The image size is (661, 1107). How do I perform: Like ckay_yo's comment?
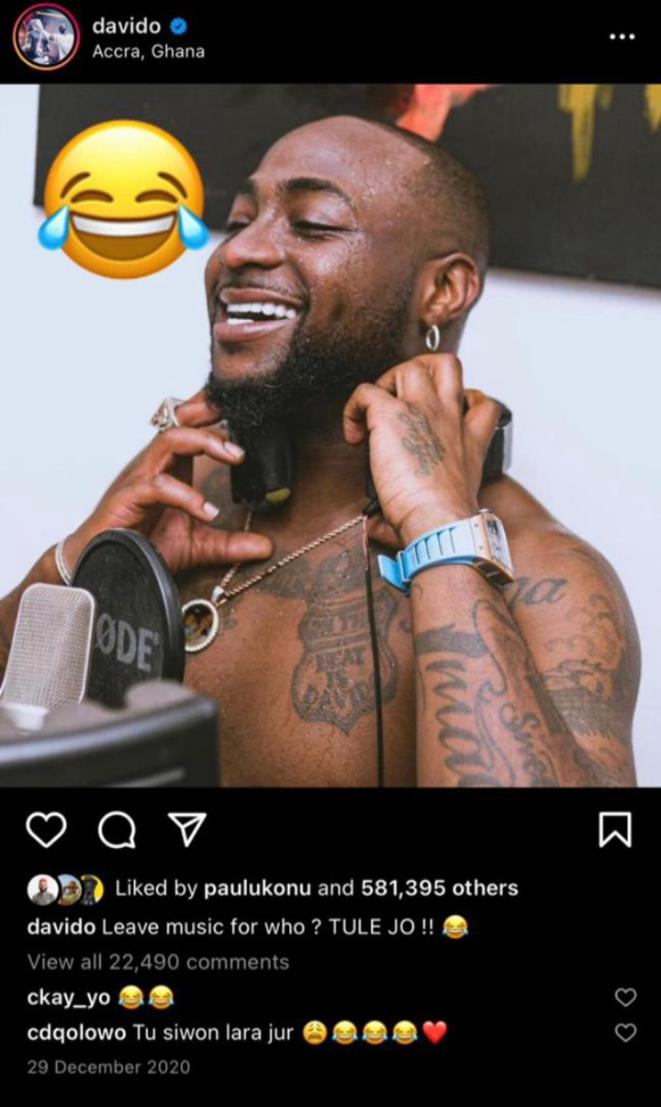(x=625, y=997)
